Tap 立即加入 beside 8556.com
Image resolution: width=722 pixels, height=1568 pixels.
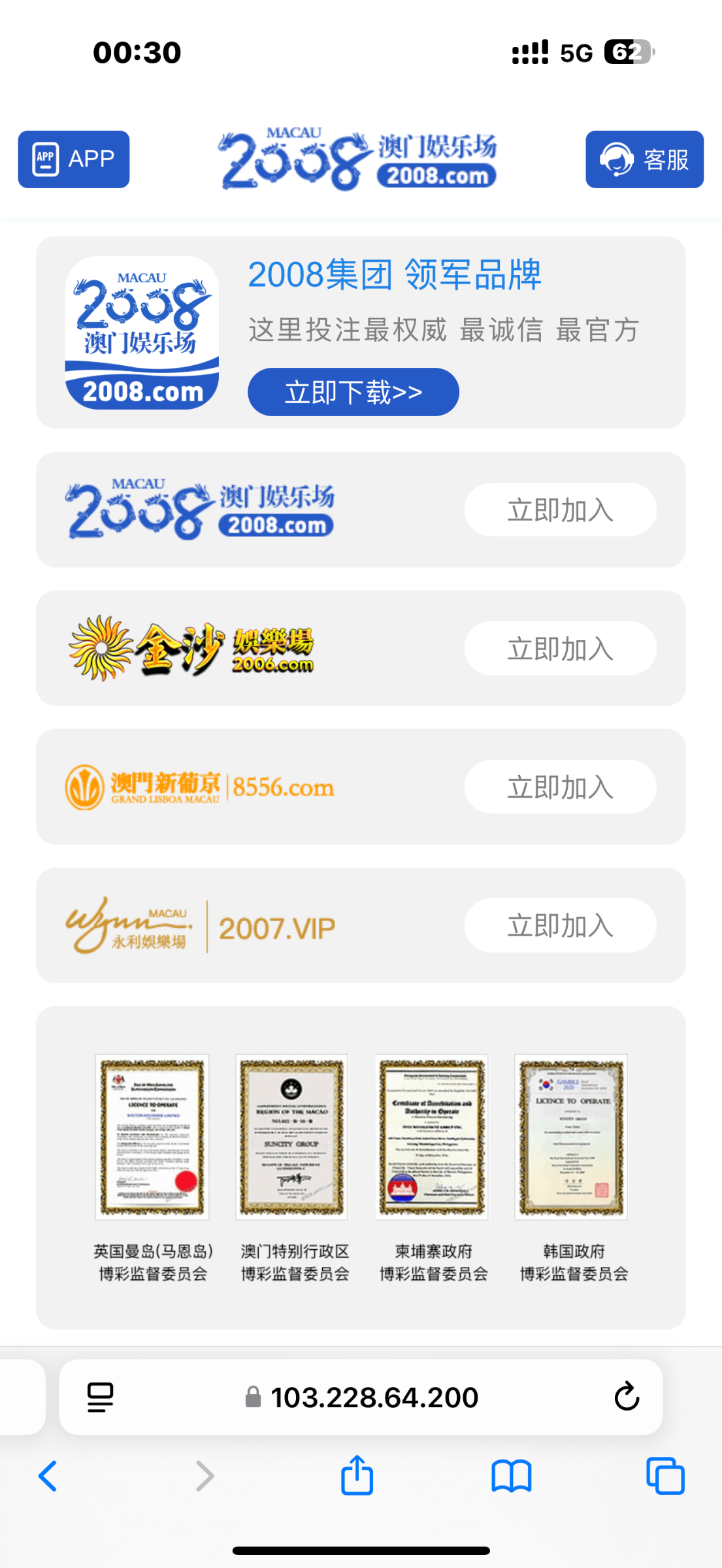[x=560, y=787]
